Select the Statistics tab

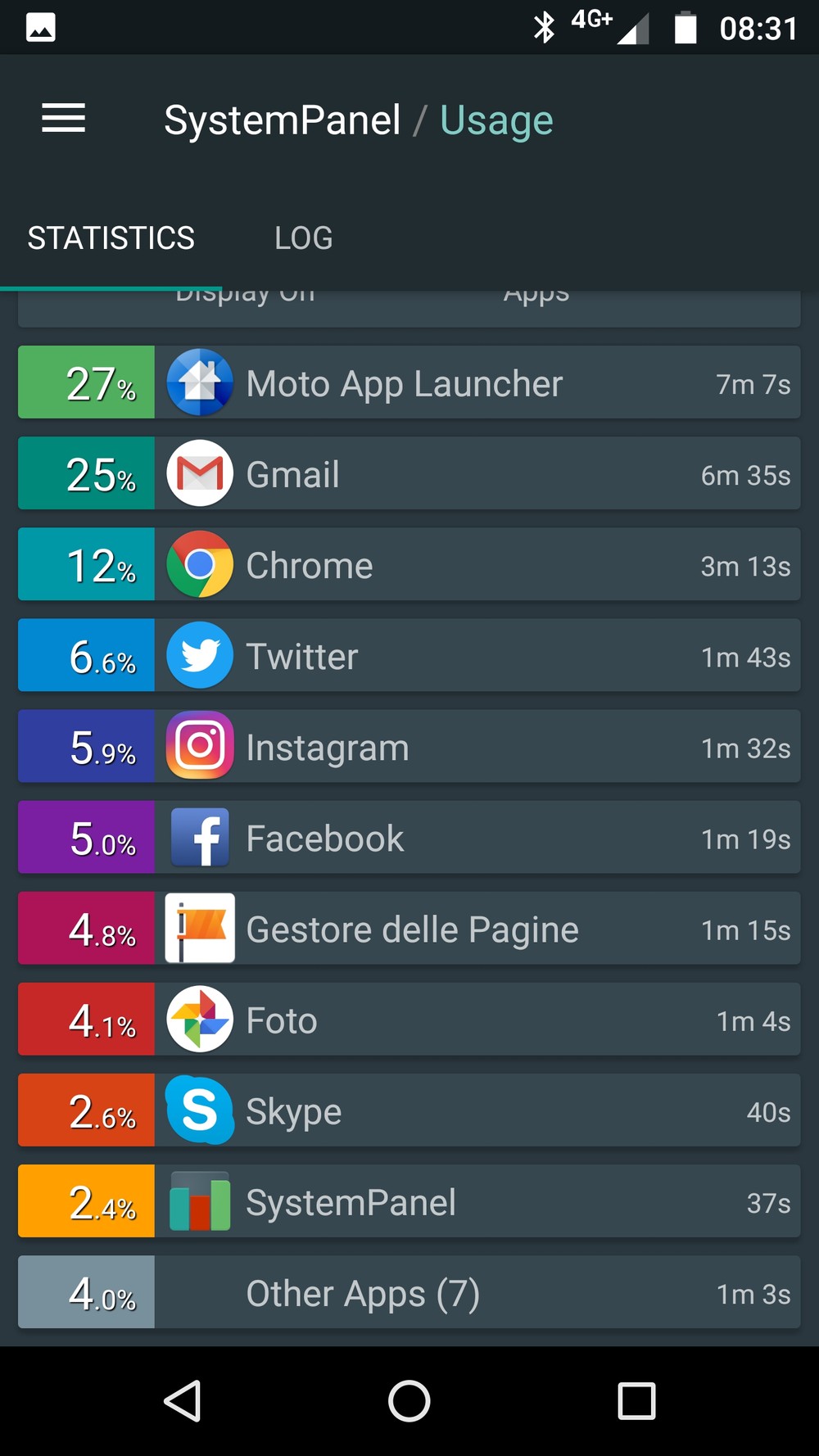[111, 238]
